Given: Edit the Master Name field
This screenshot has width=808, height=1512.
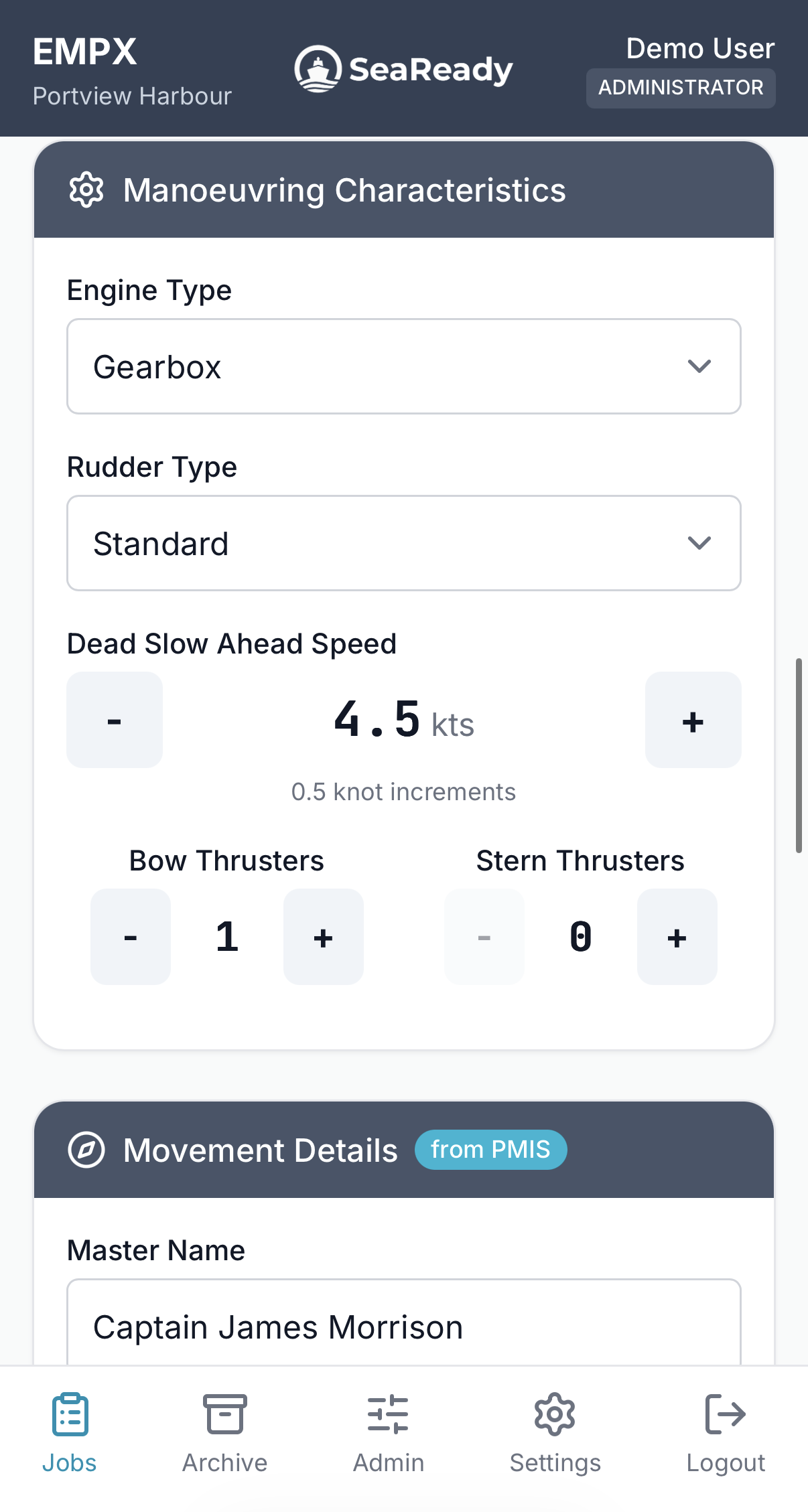Looking at the screenshot, I should coord(403,1327).
